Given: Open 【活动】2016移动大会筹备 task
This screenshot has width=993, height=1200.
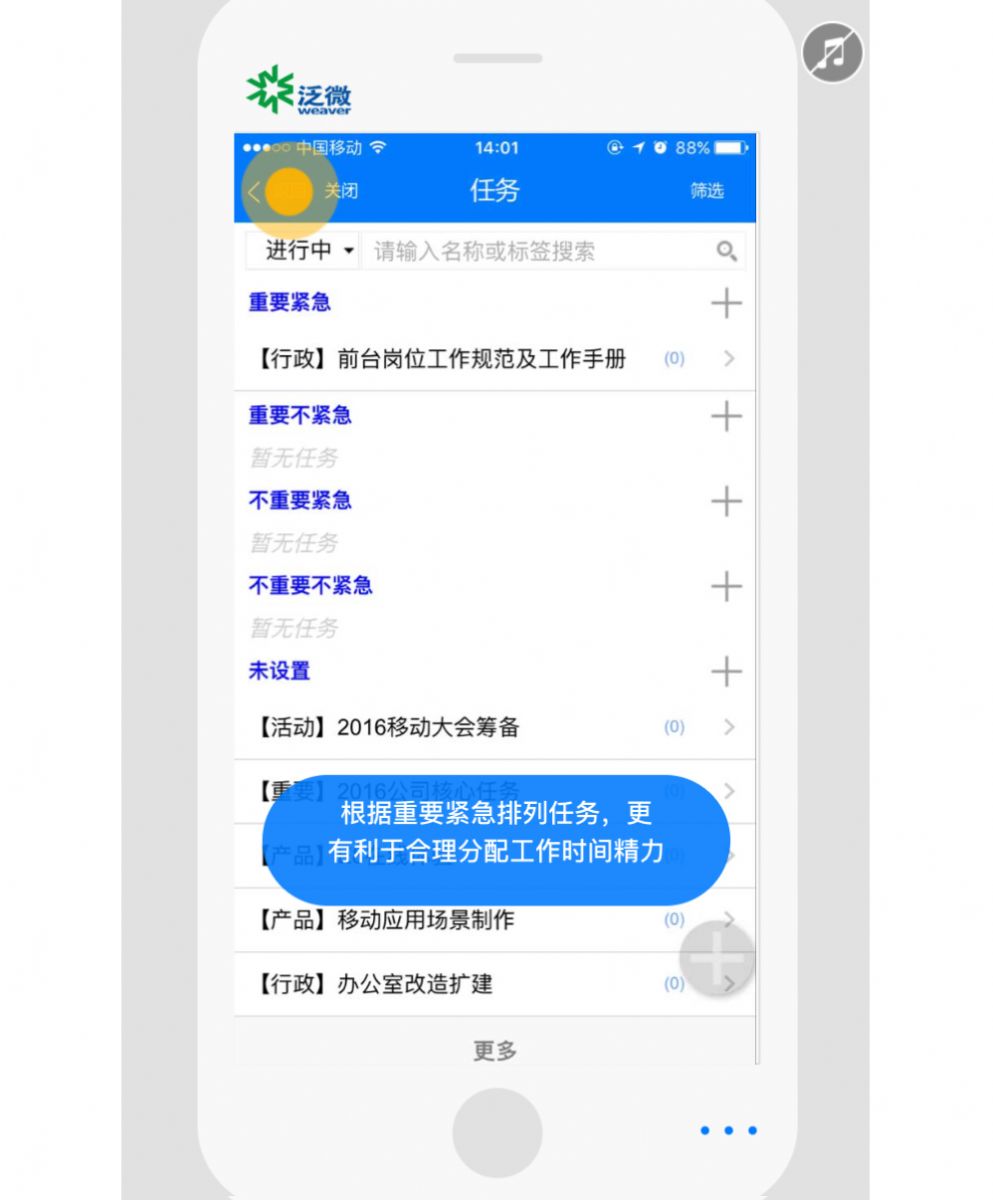Looking at the screenshot, I should coord(480,727).
